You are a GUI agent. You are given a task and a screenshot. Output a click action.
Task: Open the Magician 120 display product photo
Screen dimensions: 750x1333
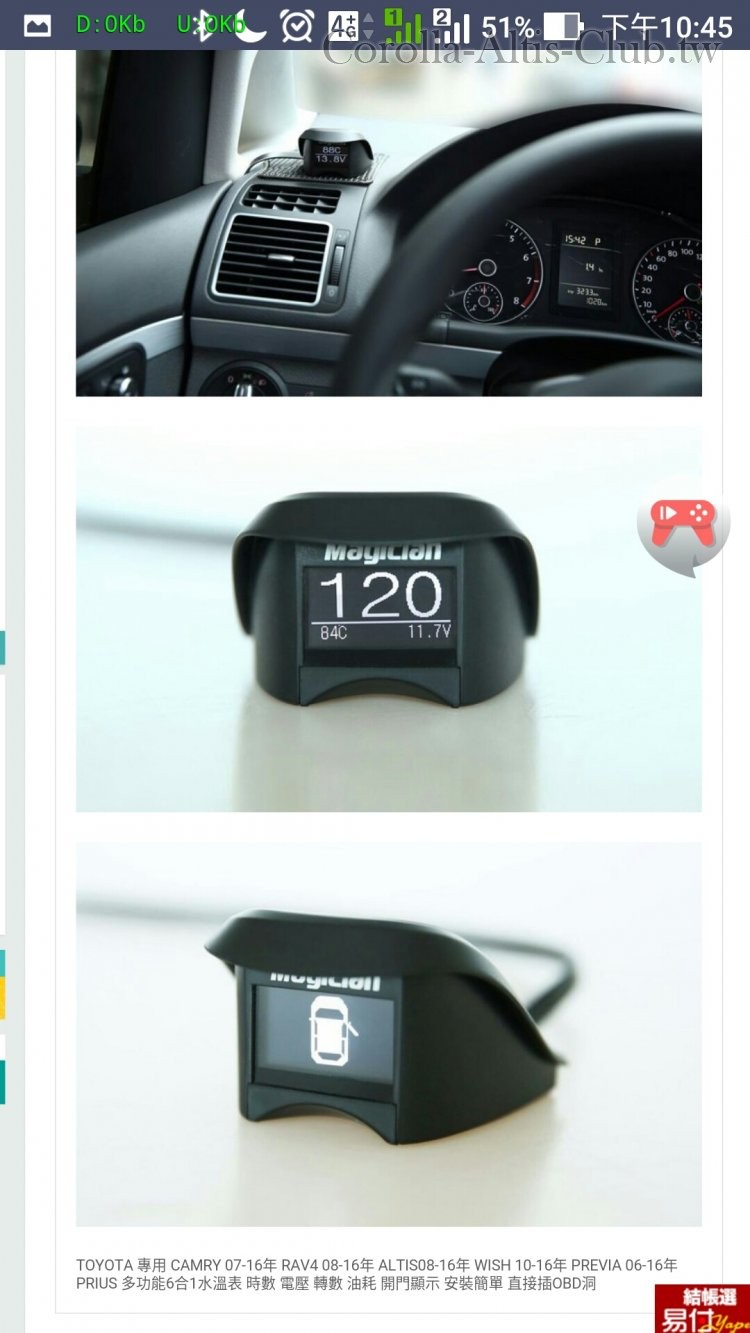pyautogui.click(x=388, y=619)
